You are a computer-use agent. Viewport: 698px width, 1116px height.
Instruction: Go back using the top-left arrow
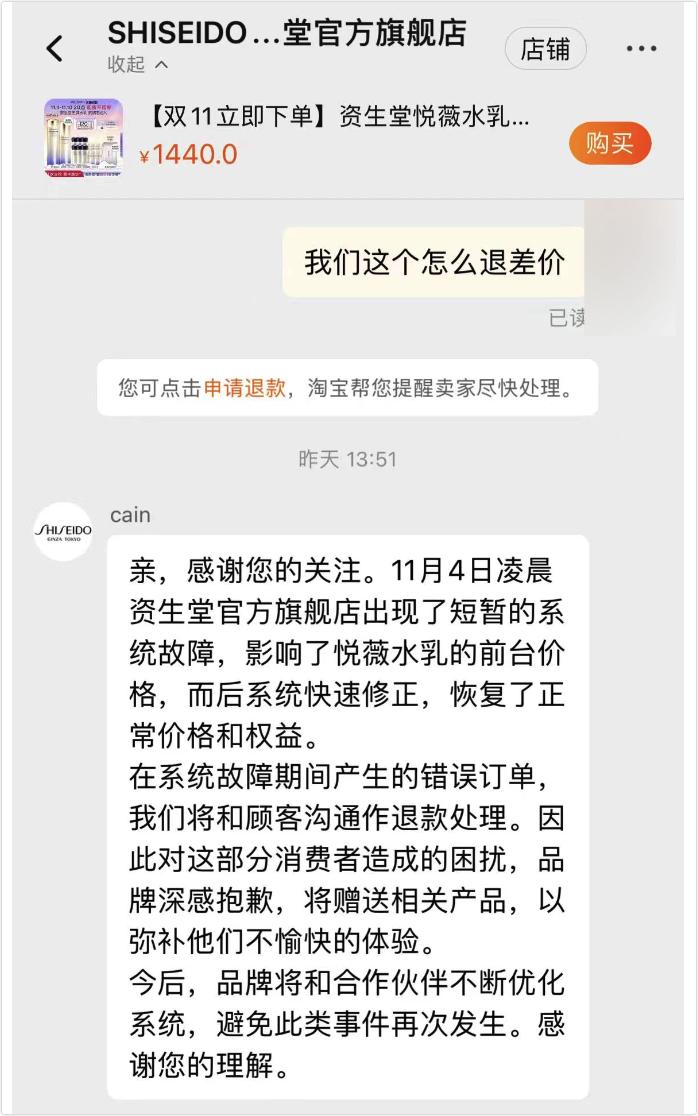tap(55, 47)
